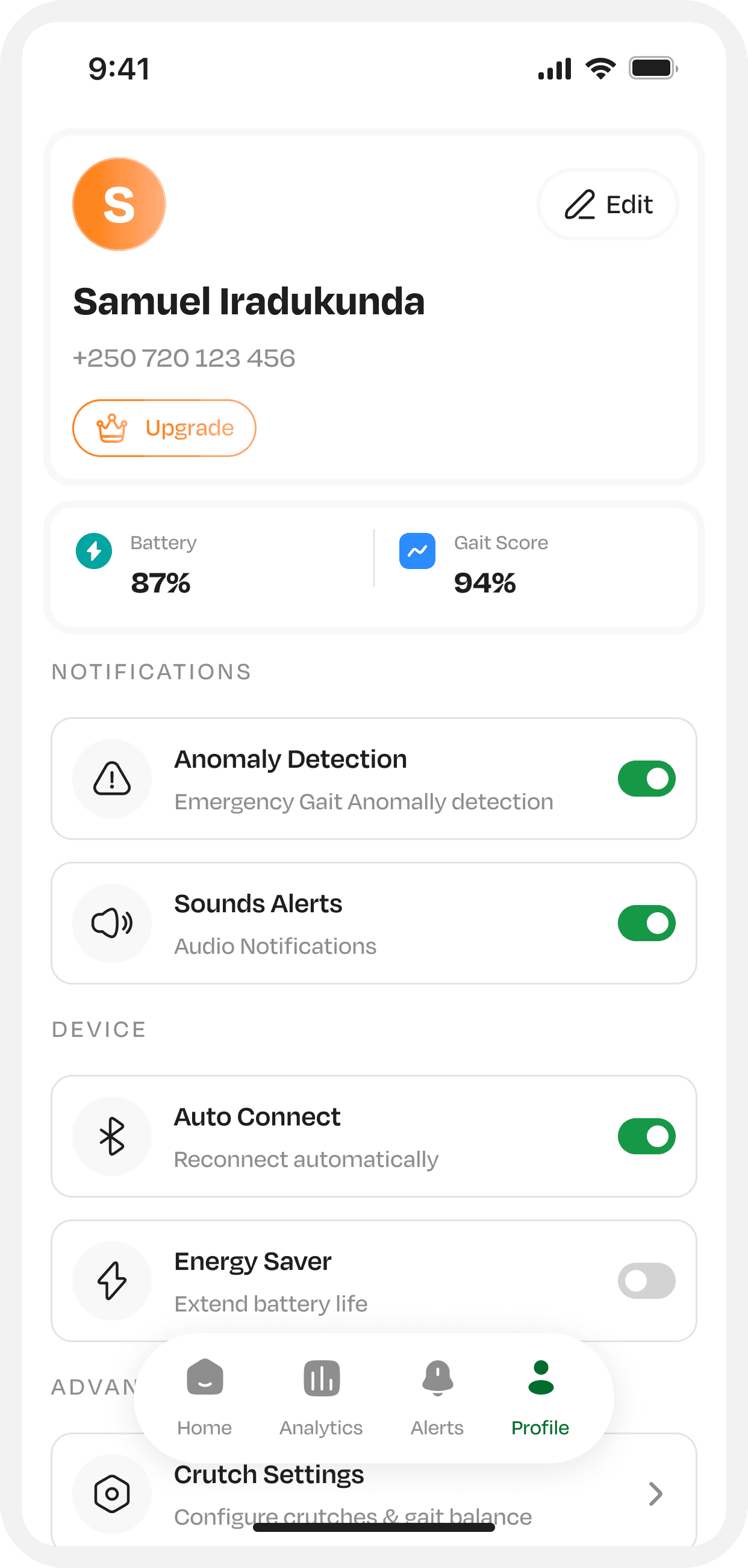Disable the Anomaly Detection toggle
The height and width of the screenshot is (1568, 748).
pyautogui.click(x=646, y=779)
